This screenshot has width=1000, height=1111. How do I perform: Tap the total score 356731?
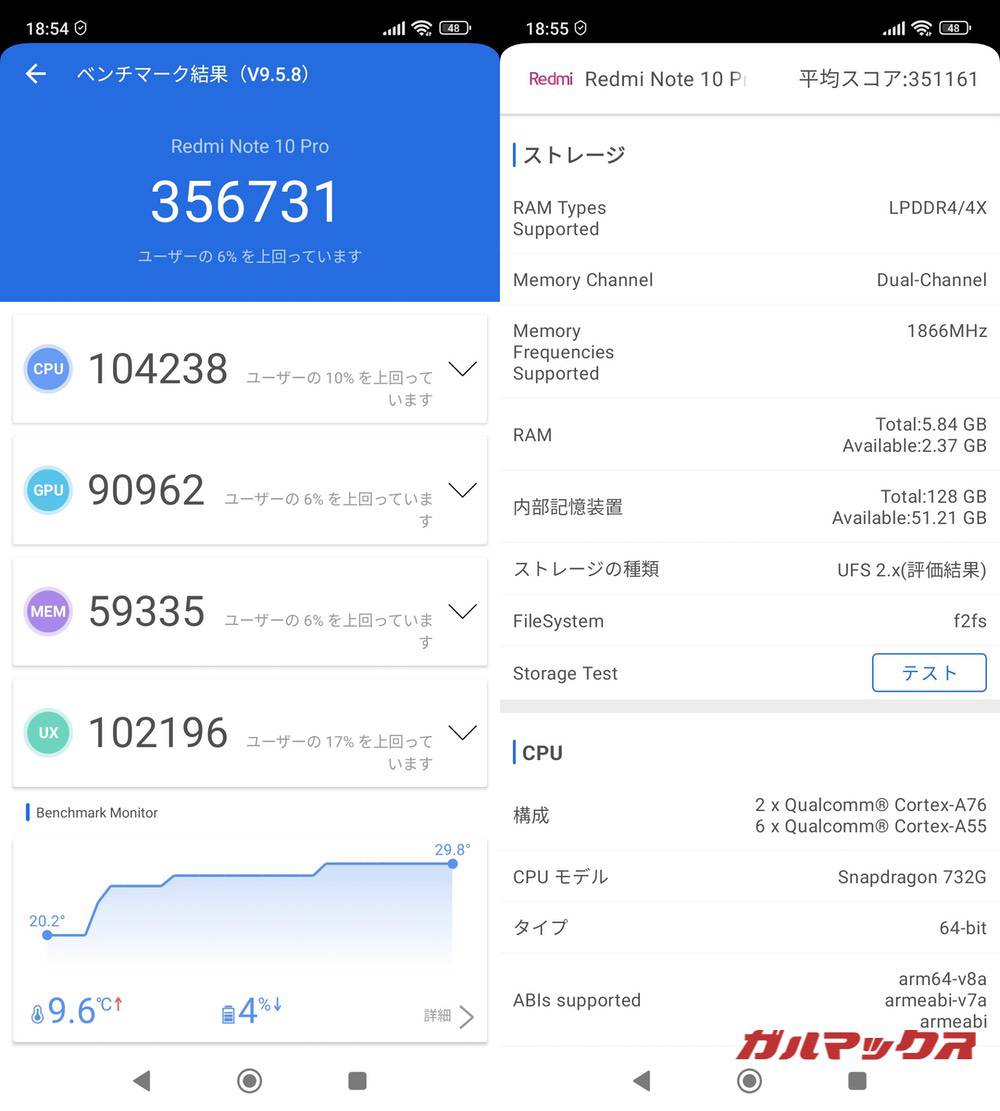pyautogui.click(x=247, y=201)
